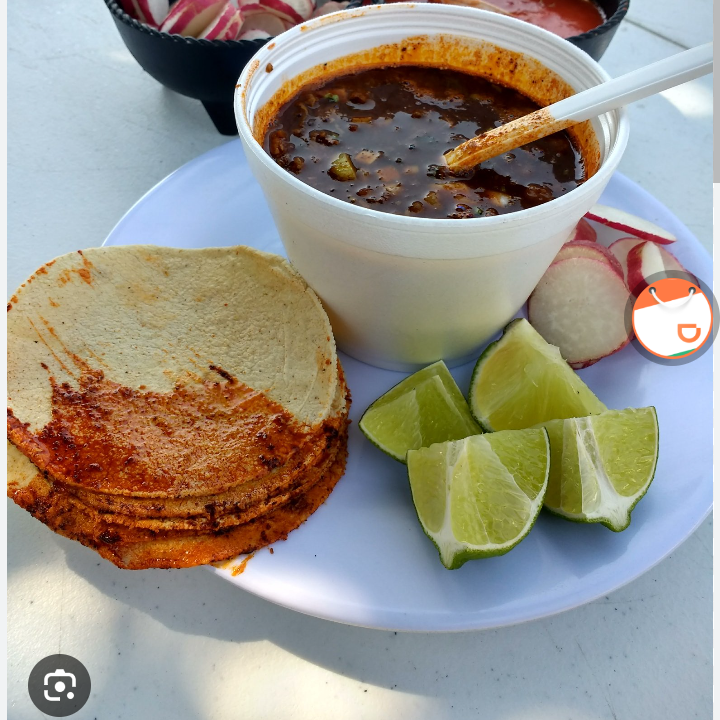
Task: Search this image with the Lens icon
Action: point(59,685)
